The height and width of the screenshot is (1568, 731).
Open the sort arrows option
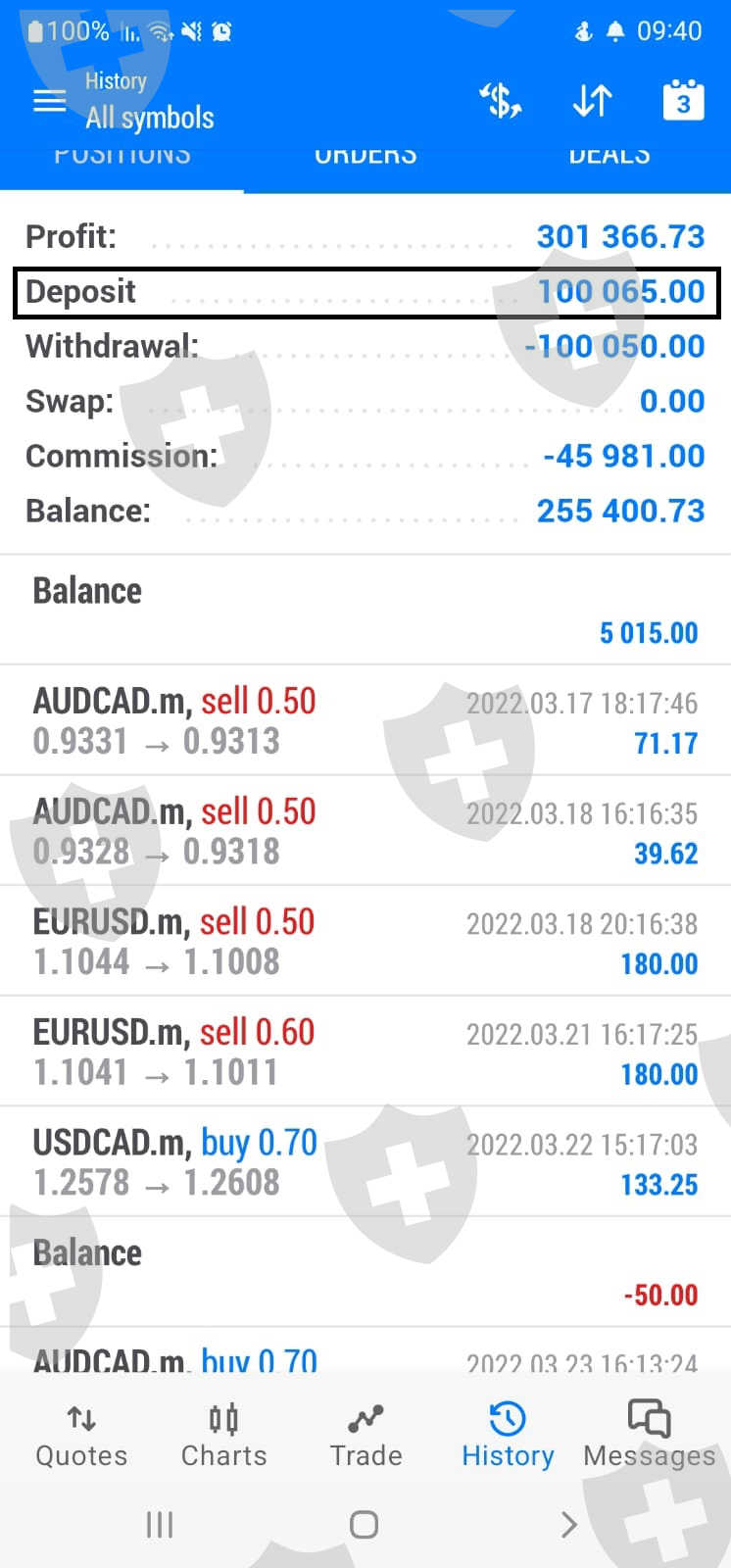coord(592,101)
